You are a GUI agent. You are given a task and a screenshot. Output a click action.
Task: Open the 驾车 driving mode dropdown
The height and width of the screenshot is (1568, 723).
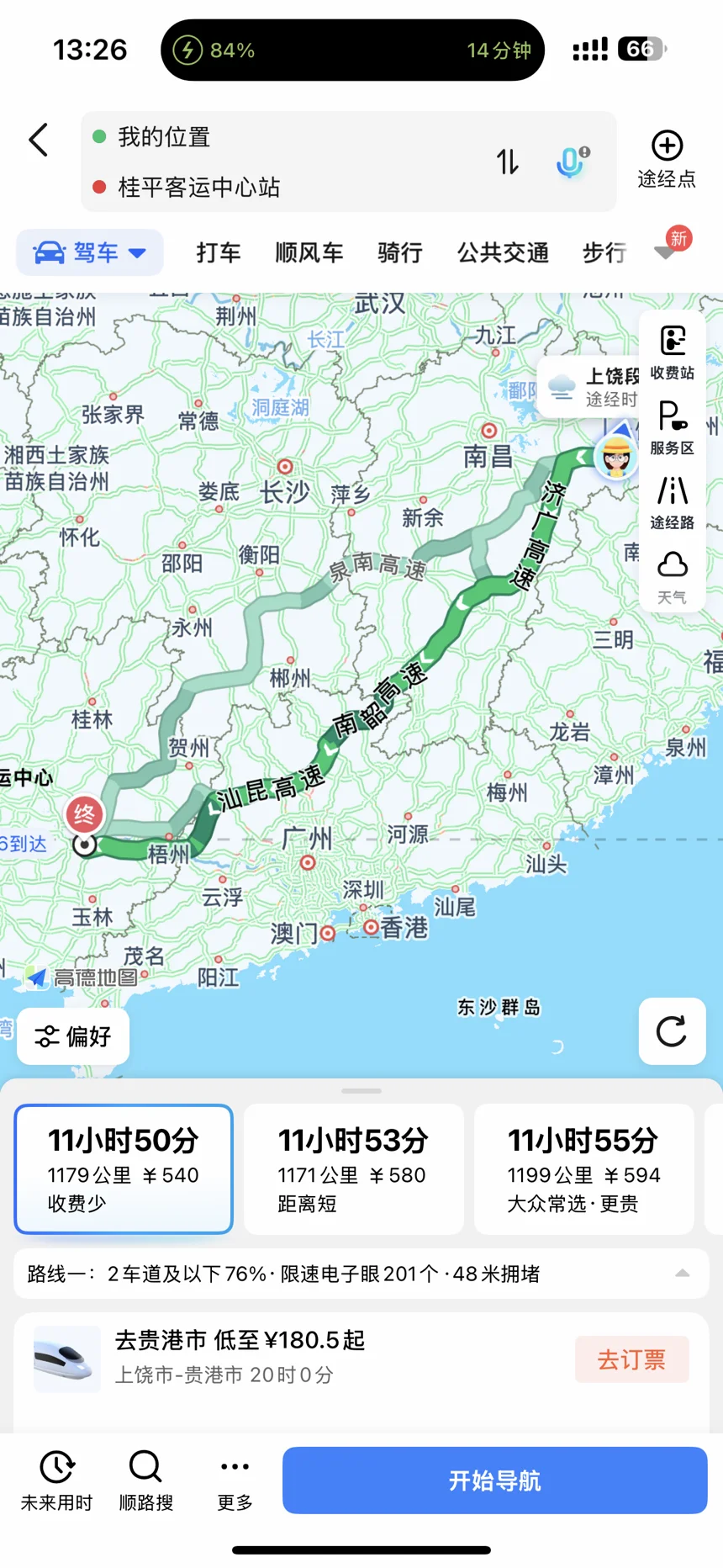tap(89, 252)
